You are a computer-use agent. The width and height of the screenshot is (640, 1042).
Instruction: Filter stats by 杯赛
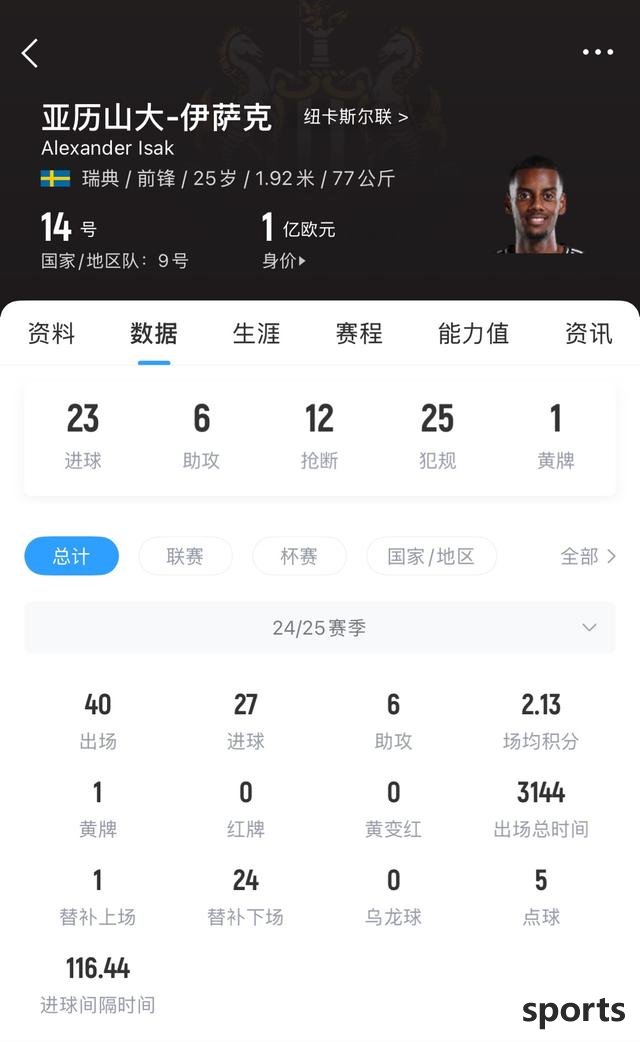[x=299, y=556]
